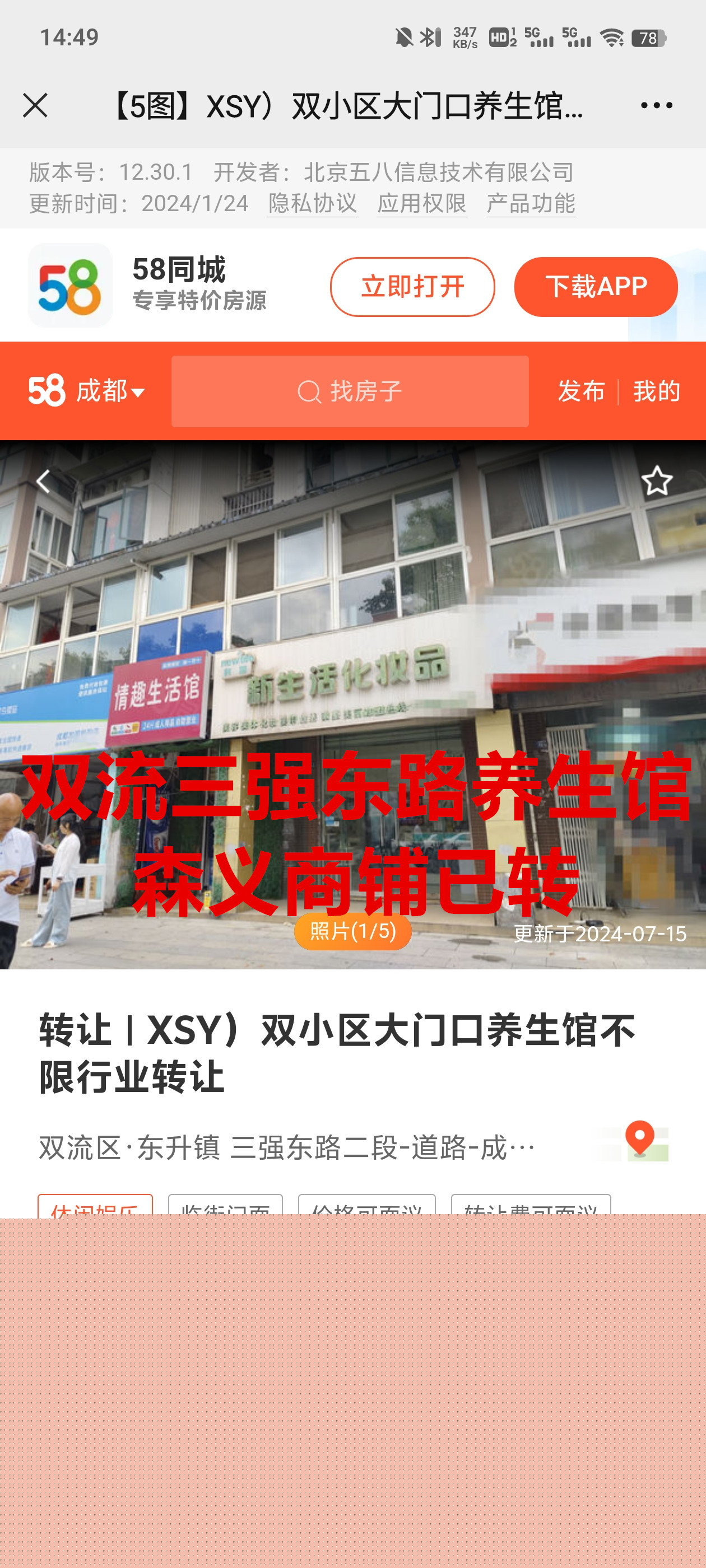706x1568 pixels.
Task: Tap the 下载APP button
Action: click(x=595, y=287)
